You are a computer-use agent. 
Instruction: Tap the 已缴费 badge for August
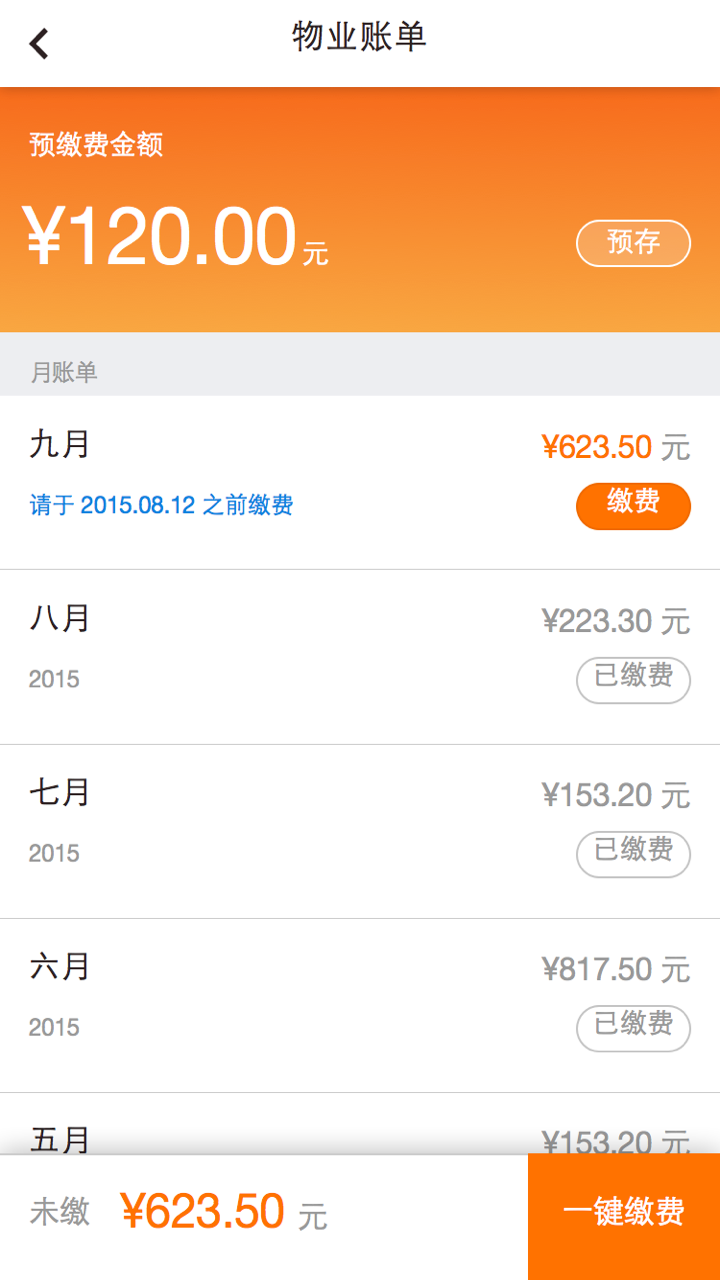click(633, 680)
